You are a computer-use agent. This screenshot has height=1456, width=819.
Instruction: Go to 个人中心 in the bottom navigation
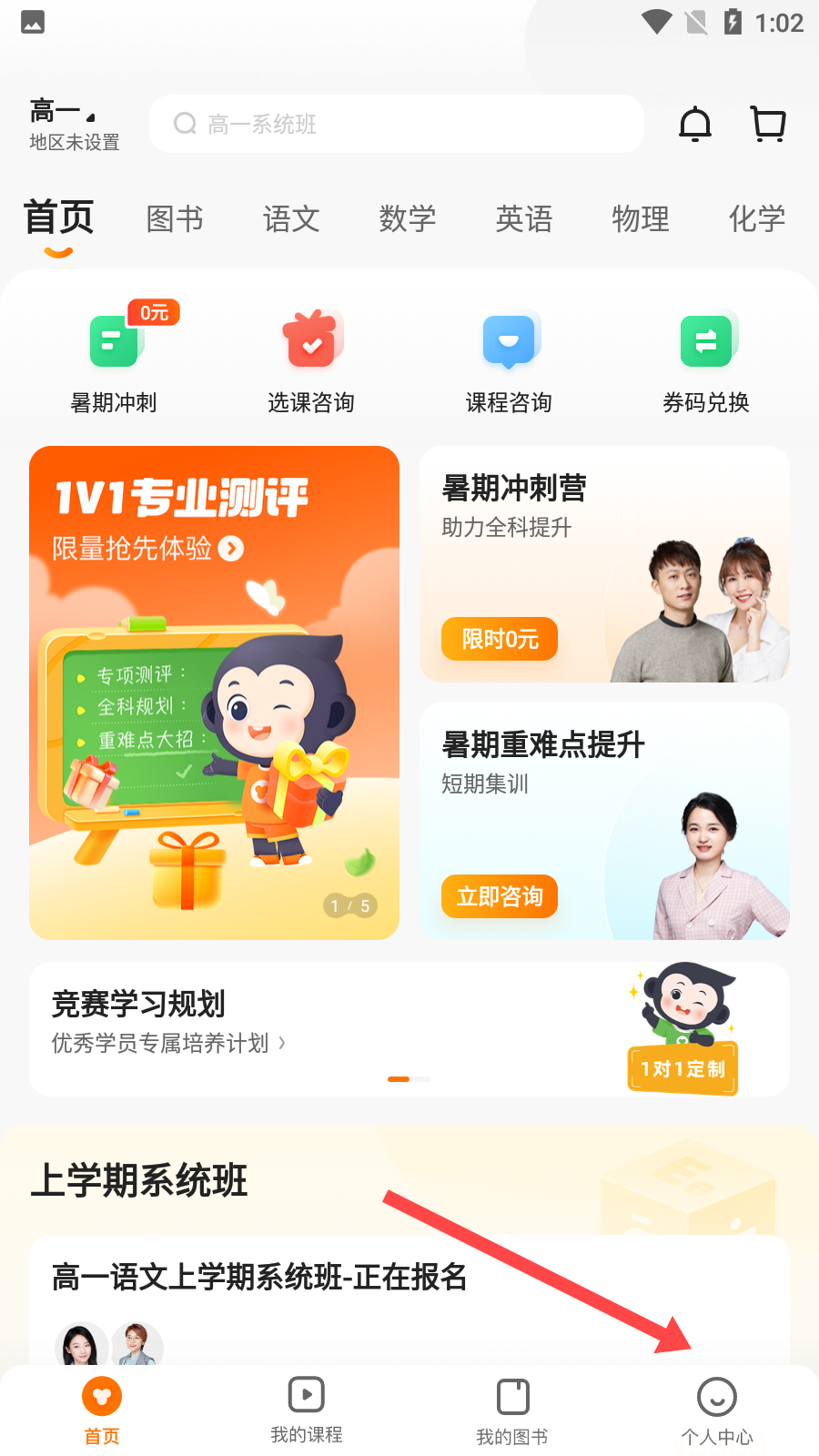(x=717, y=1410)
